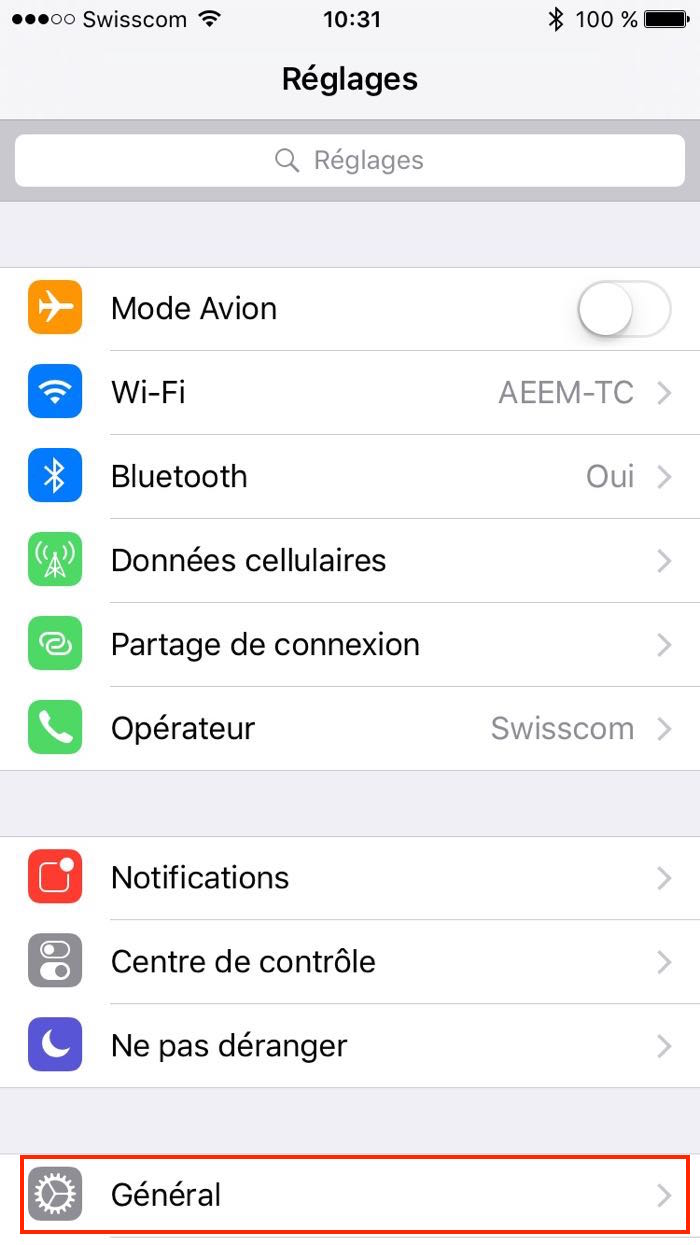The height and width of the screenshot is (1245, 700).
Task: Open Notifications settings
Action: 350,878
